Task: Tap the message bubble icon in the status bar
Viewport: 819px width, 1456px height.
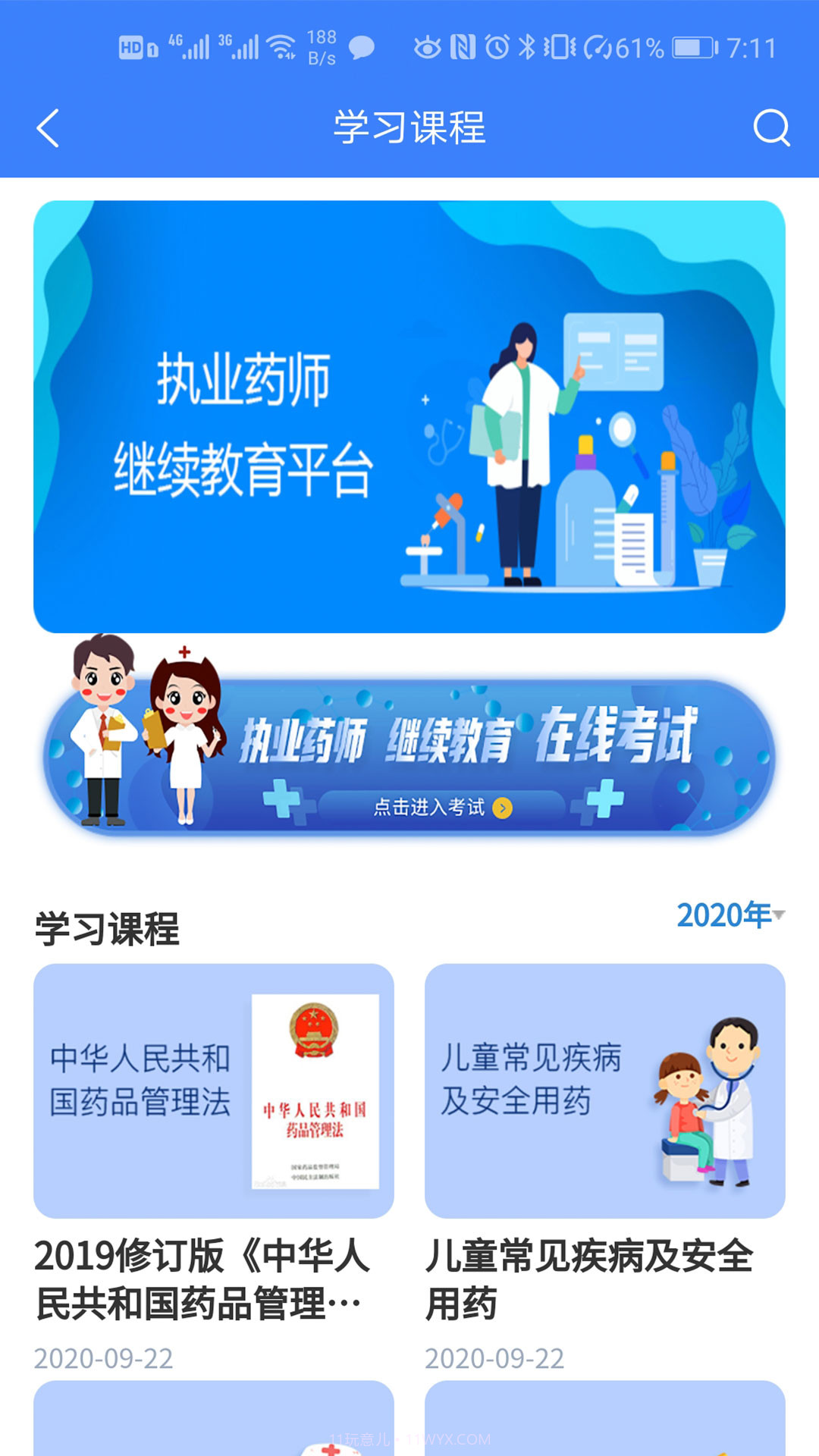Action: (x=362, y=49)
